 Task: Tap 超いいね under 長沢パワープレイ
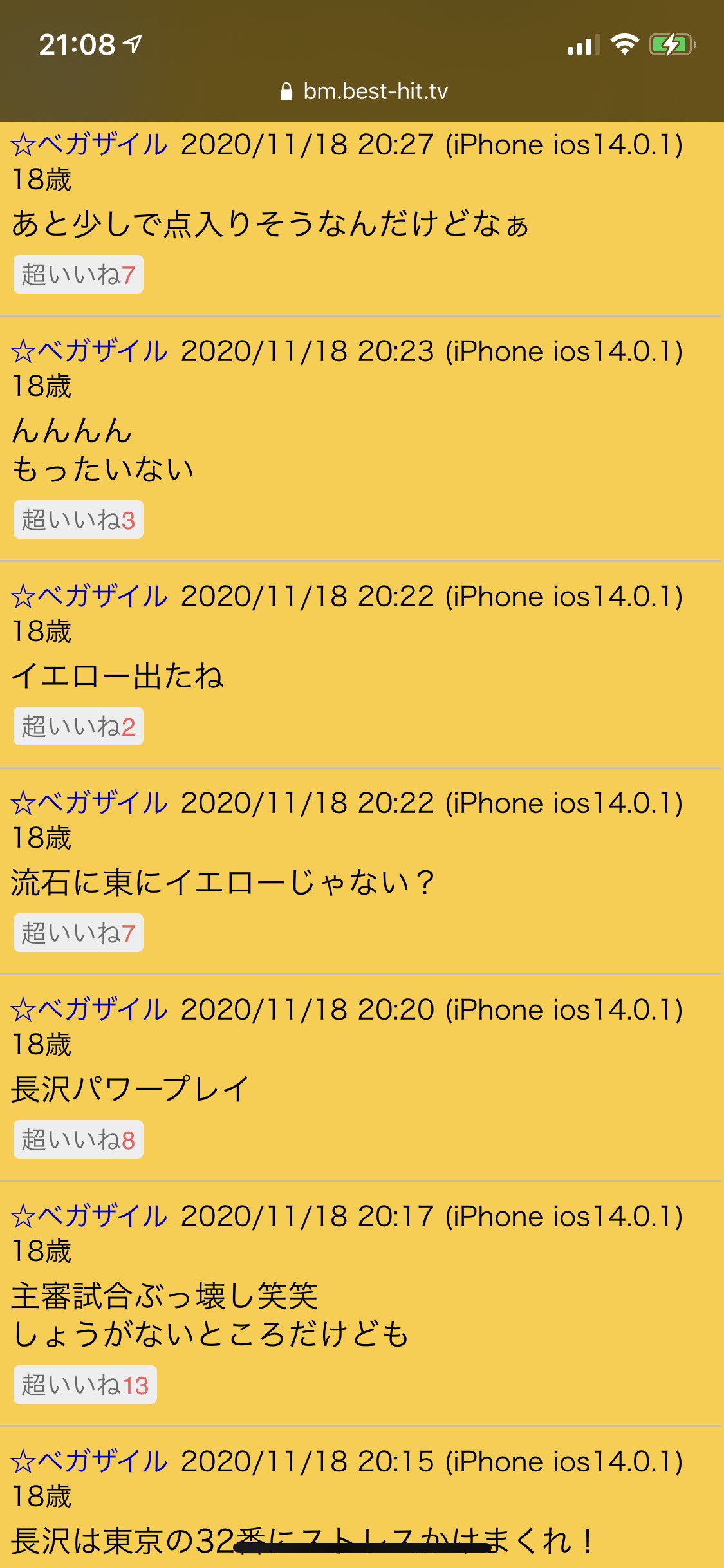click(x=78, y=1140)
